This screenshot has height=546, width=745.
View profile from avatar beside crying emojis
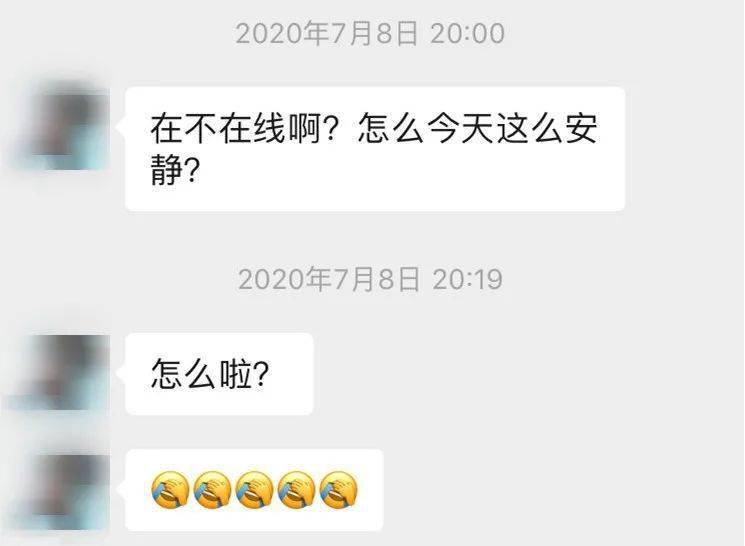point(66,489)
